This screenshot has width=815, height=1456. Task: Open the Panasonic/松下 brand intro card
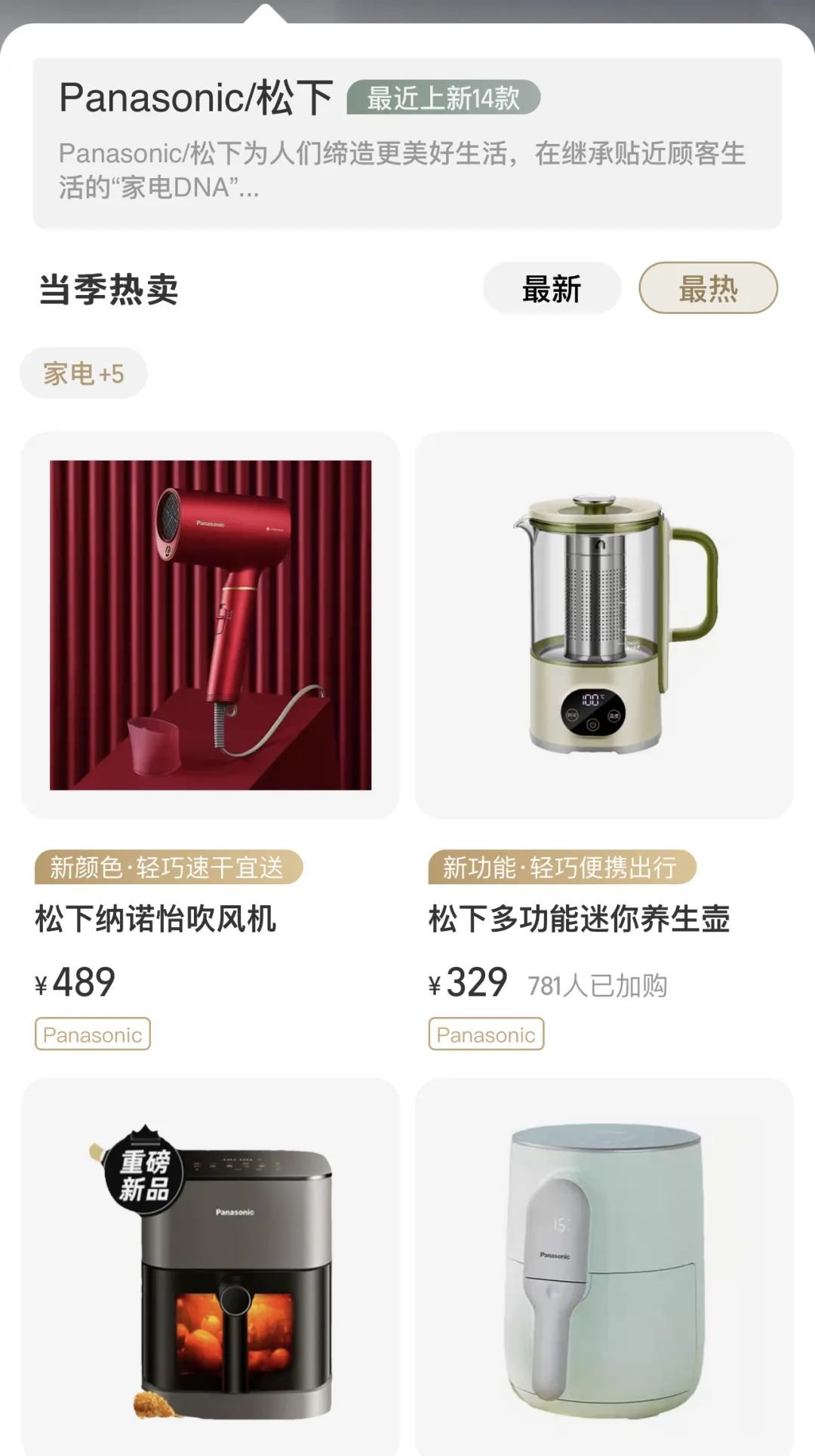407,143
